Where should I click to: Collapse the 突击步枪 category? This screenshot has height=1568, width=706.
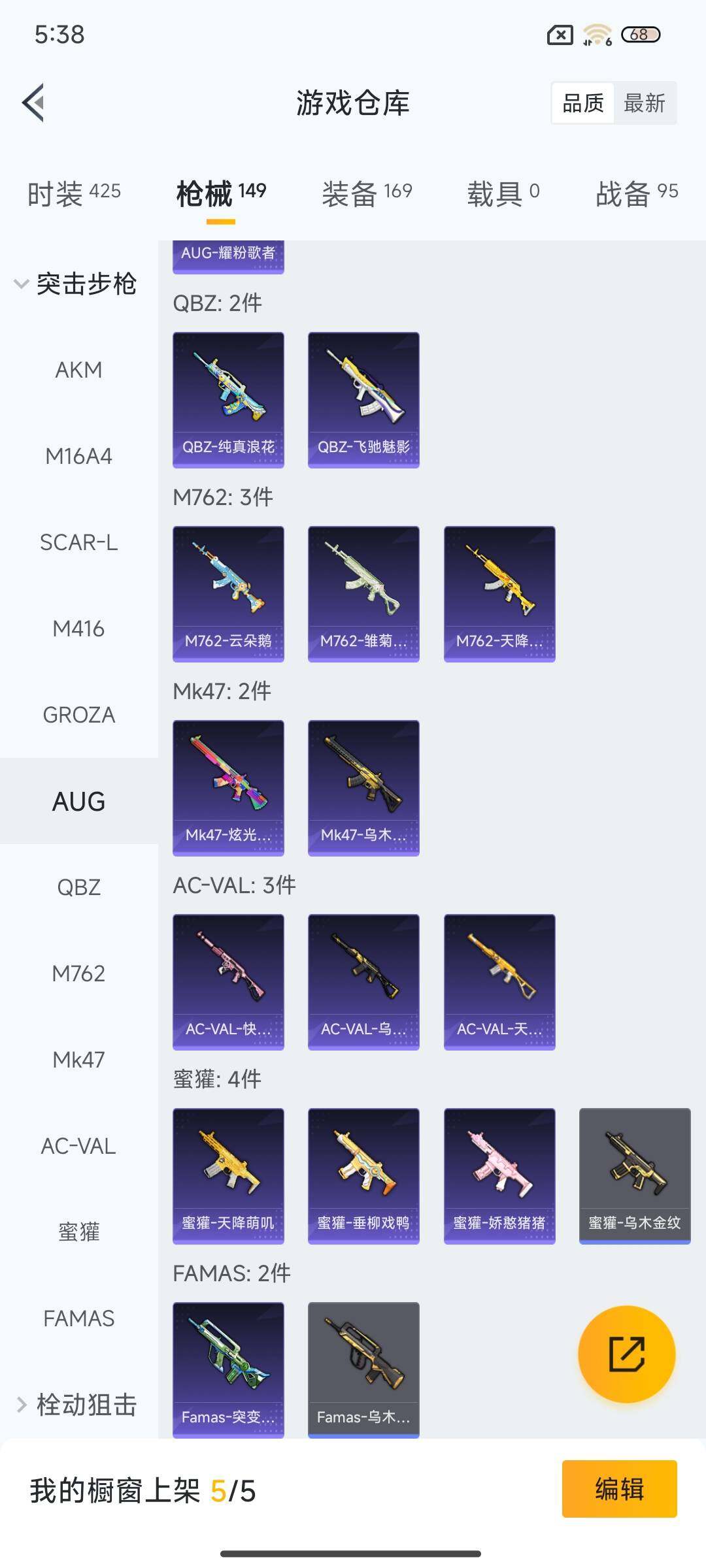(75, 284)
